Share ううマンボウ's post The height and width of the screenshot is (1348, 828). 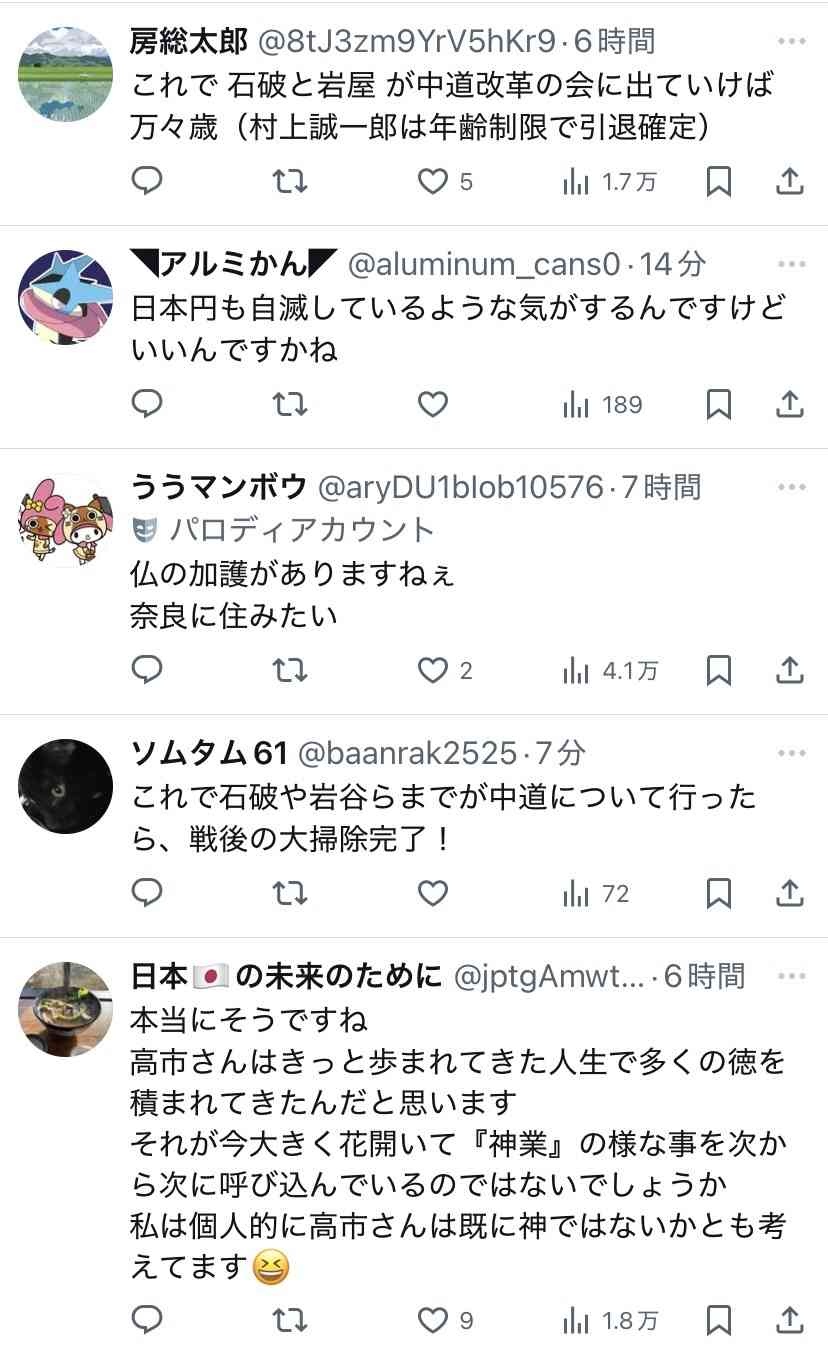click(x=790, y=670)
